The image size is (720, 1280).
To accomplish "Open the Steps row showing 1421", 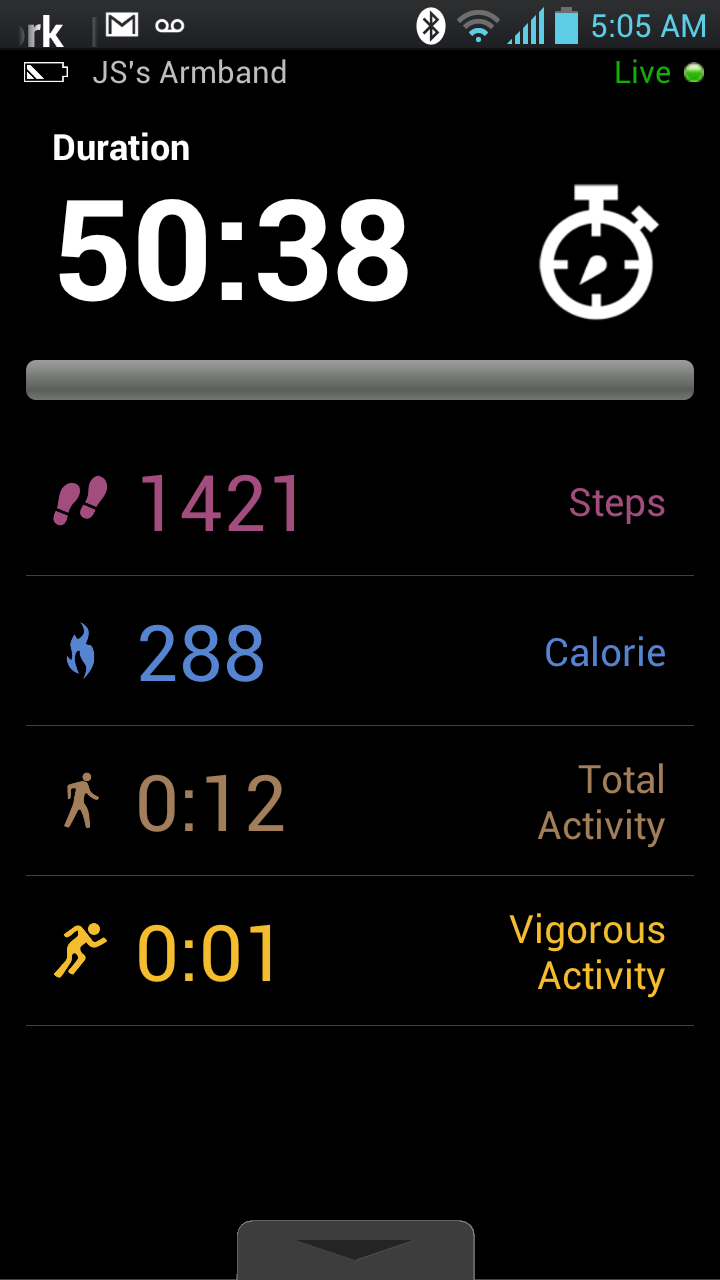I will point(360,502).
